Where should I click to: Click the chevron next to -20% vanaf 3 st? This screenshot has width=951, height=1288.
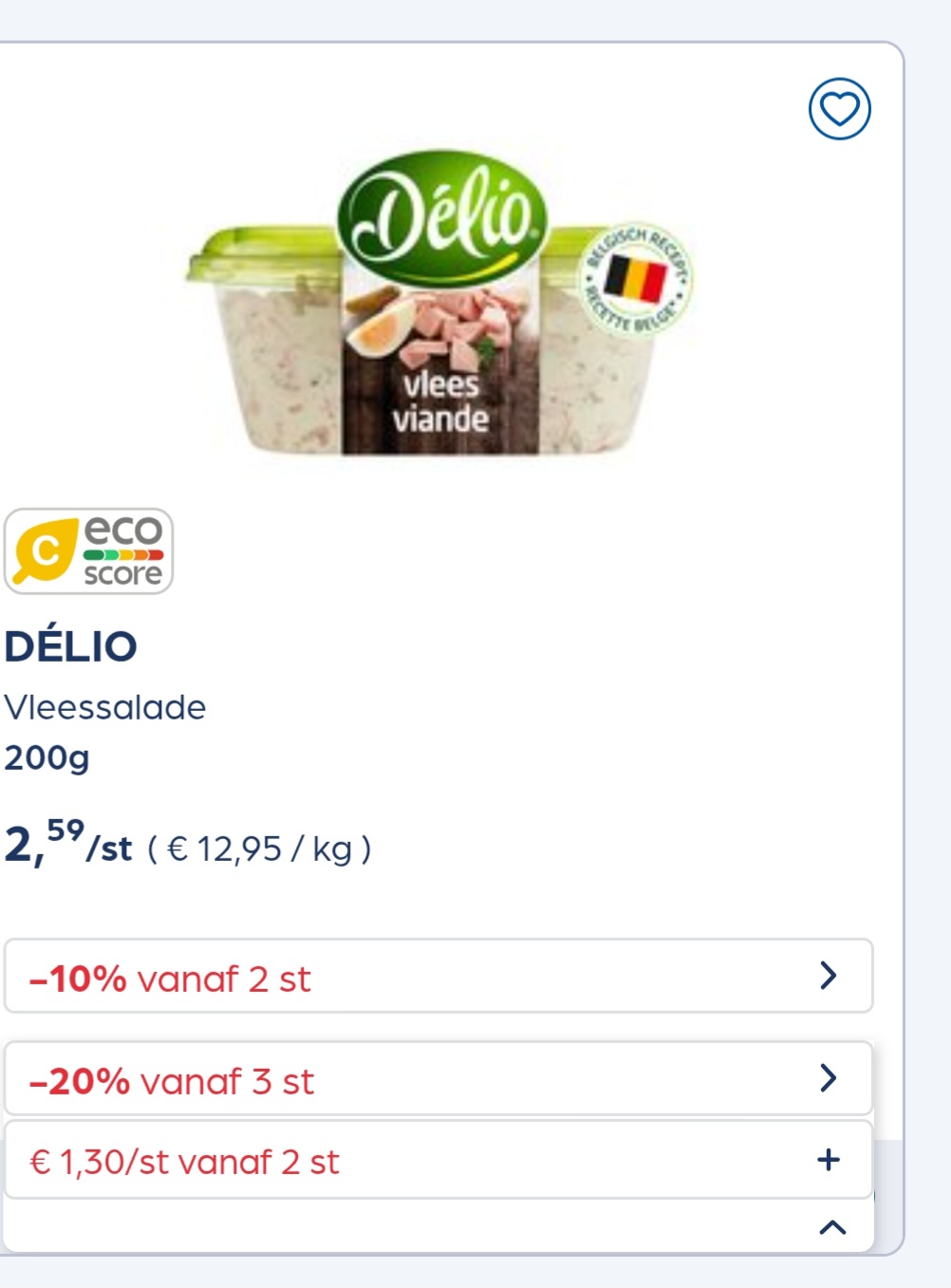point(828,1075)
